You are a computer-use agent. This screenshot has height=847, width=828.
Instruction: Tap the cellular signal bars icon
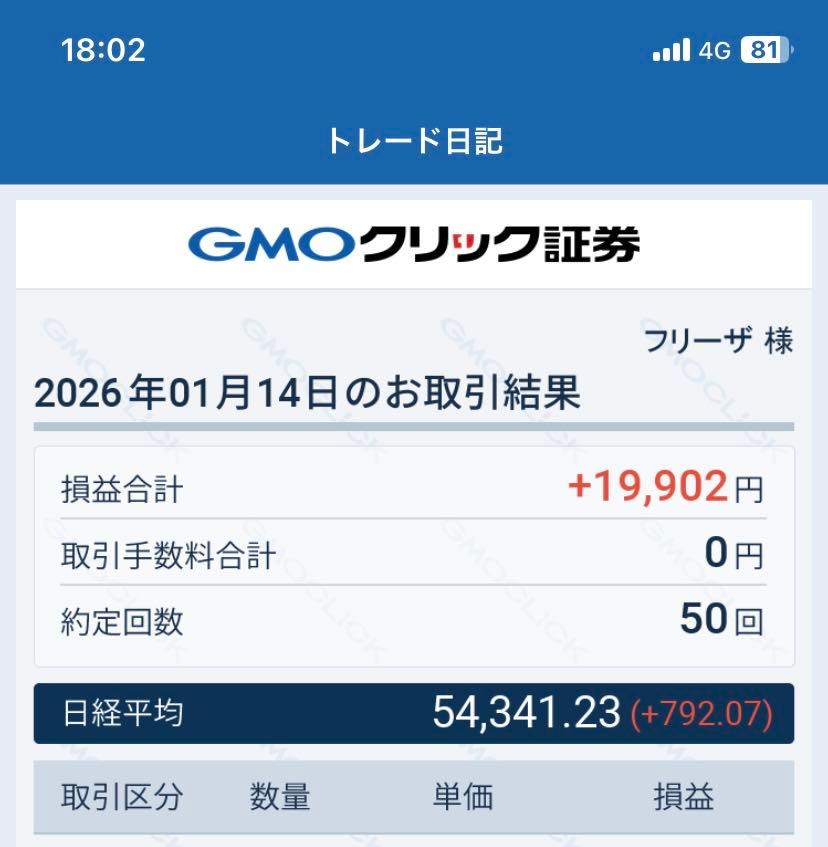click(672, 50)
